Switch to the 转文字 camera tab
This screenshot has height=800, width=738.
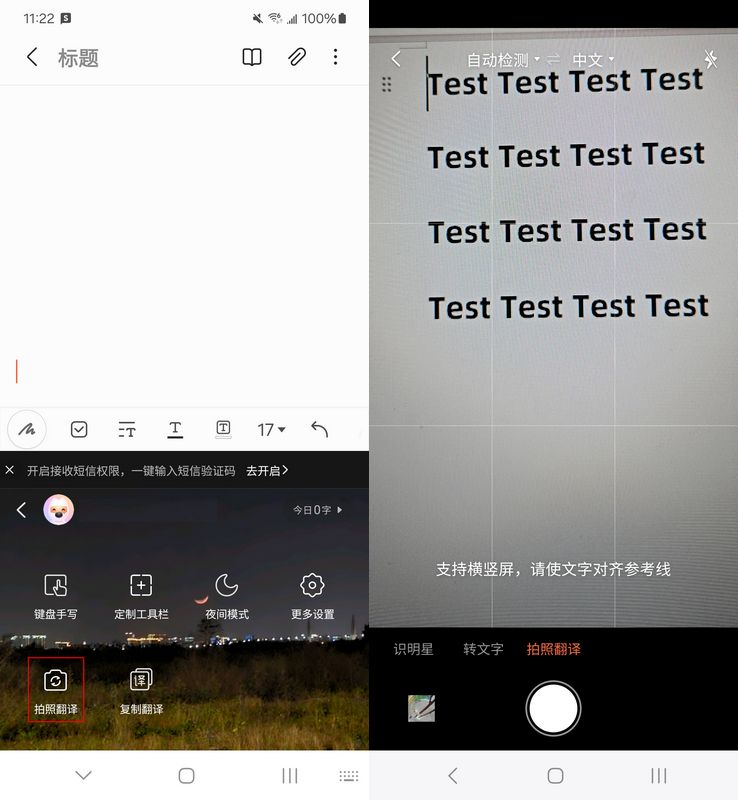tap(483, 649)
